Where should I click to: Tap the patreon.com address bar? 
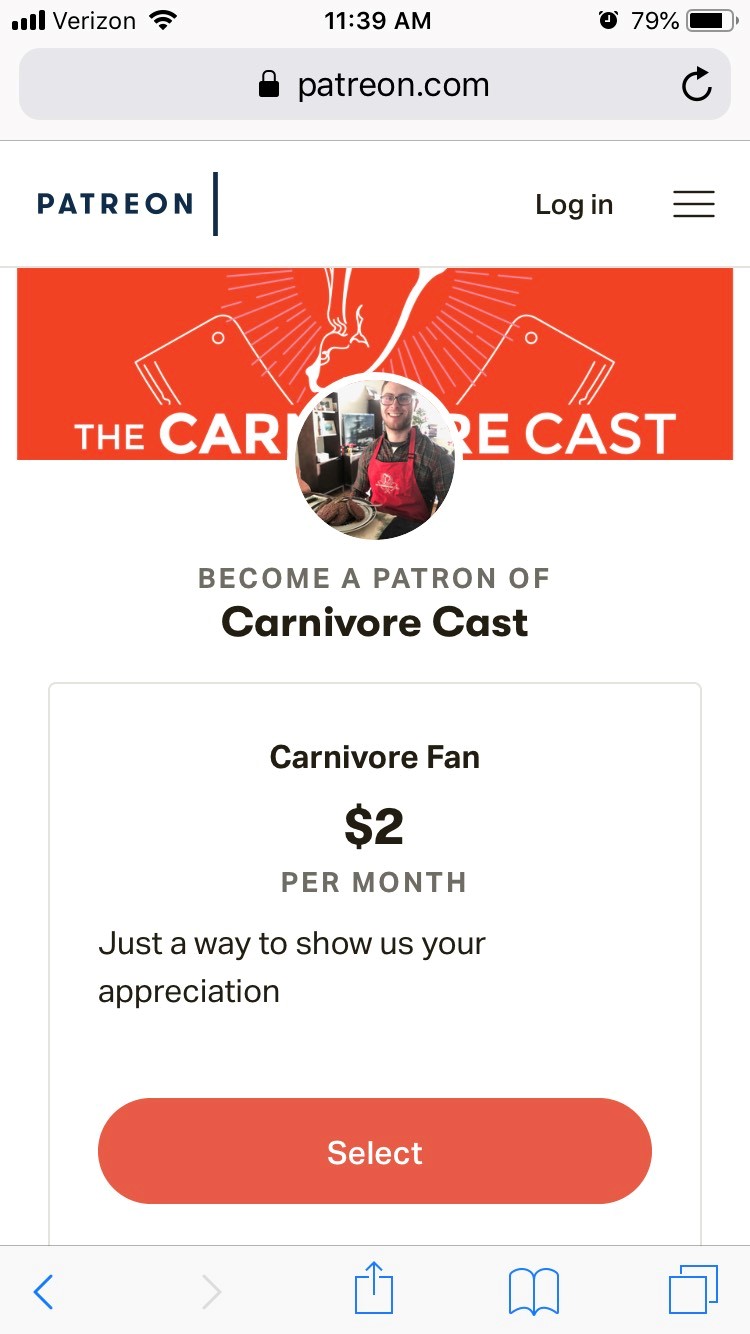[x=375, y=85]
